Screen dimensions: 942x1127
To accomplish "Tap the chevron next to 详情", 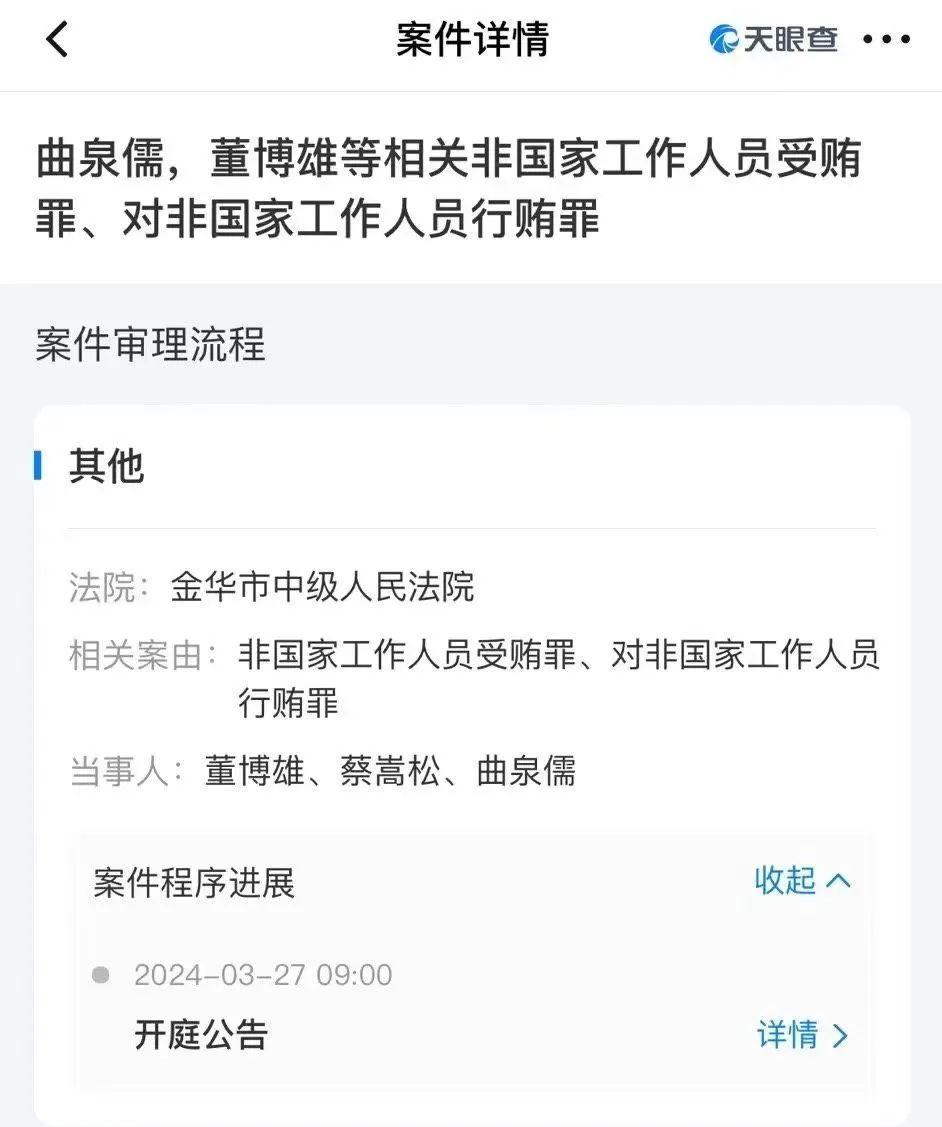I will tap(841, 1036).
